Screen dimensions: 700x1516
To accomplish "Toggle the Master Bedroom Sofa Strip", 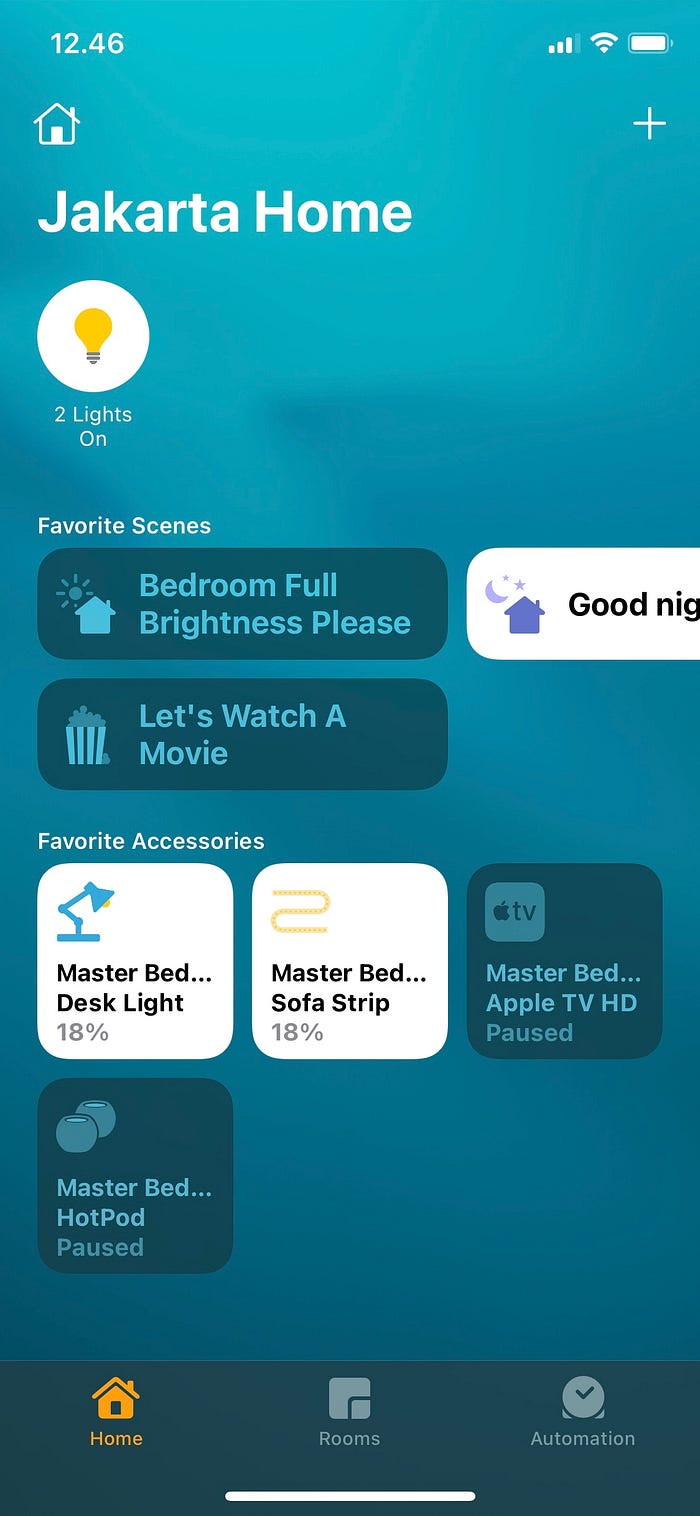I will [x=349, y=961].
